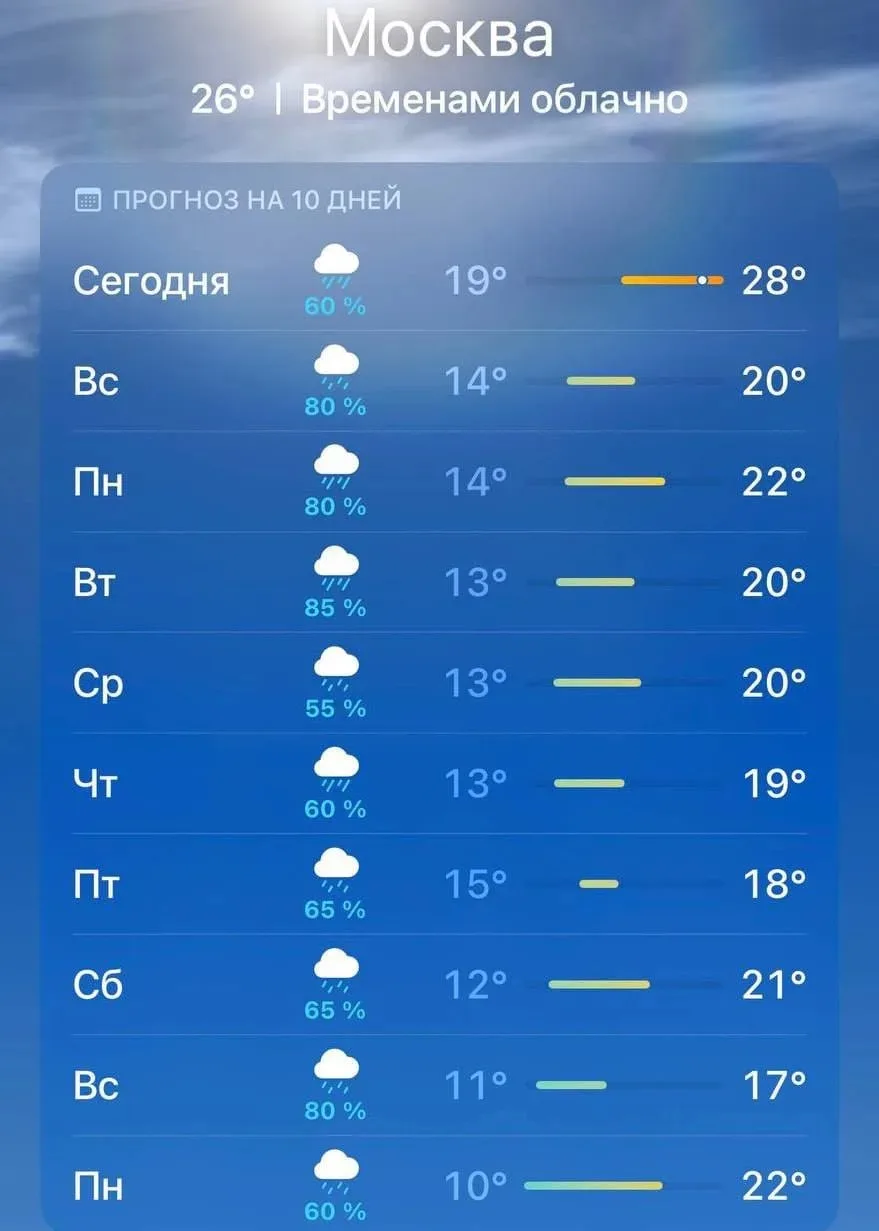The image size is (879, 1231).
Task: Open Saturday (Сб) forecast details
Action: coord(439,985)
